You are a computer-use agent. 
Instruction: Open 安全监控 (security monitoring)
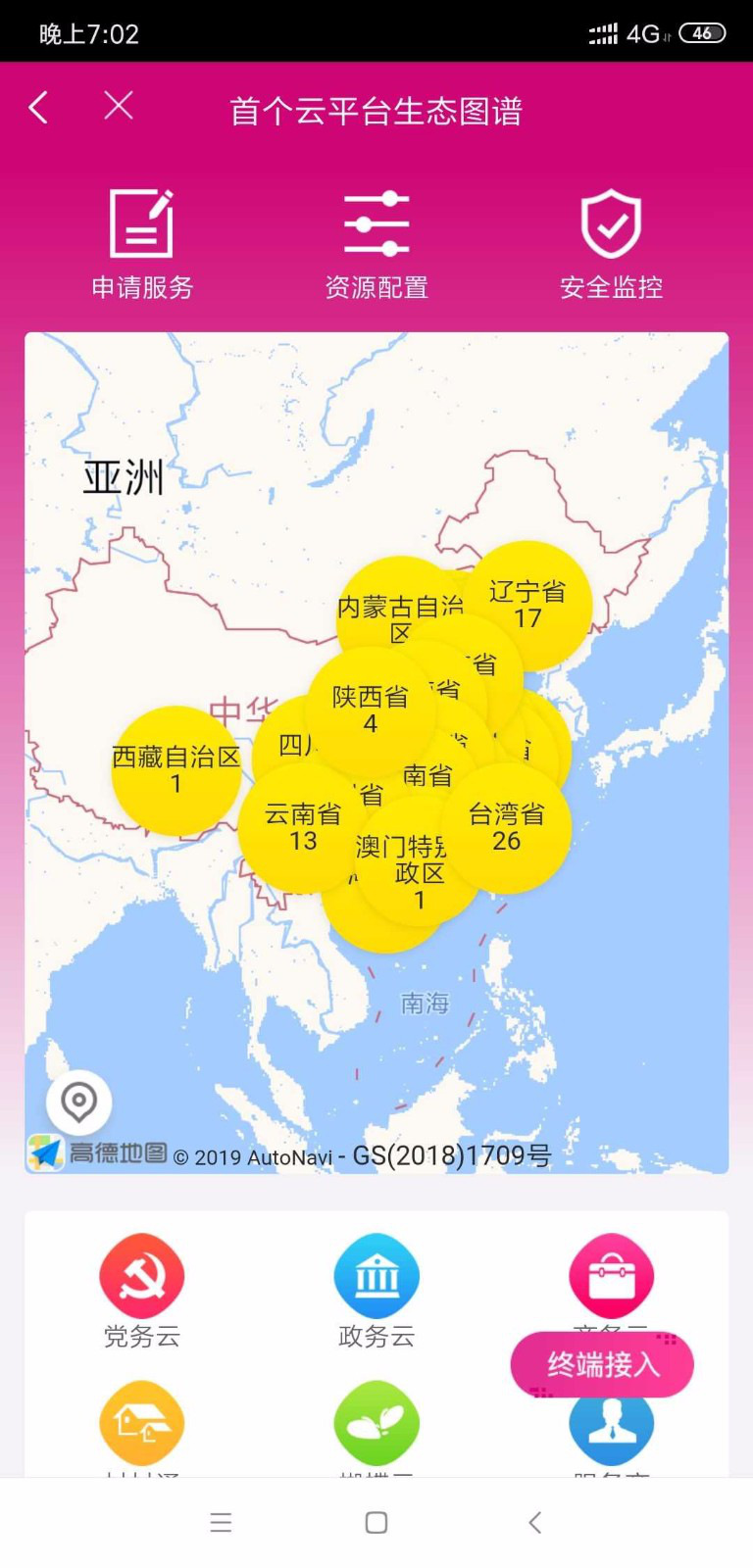pyautogui.click(x=611, y=244)
